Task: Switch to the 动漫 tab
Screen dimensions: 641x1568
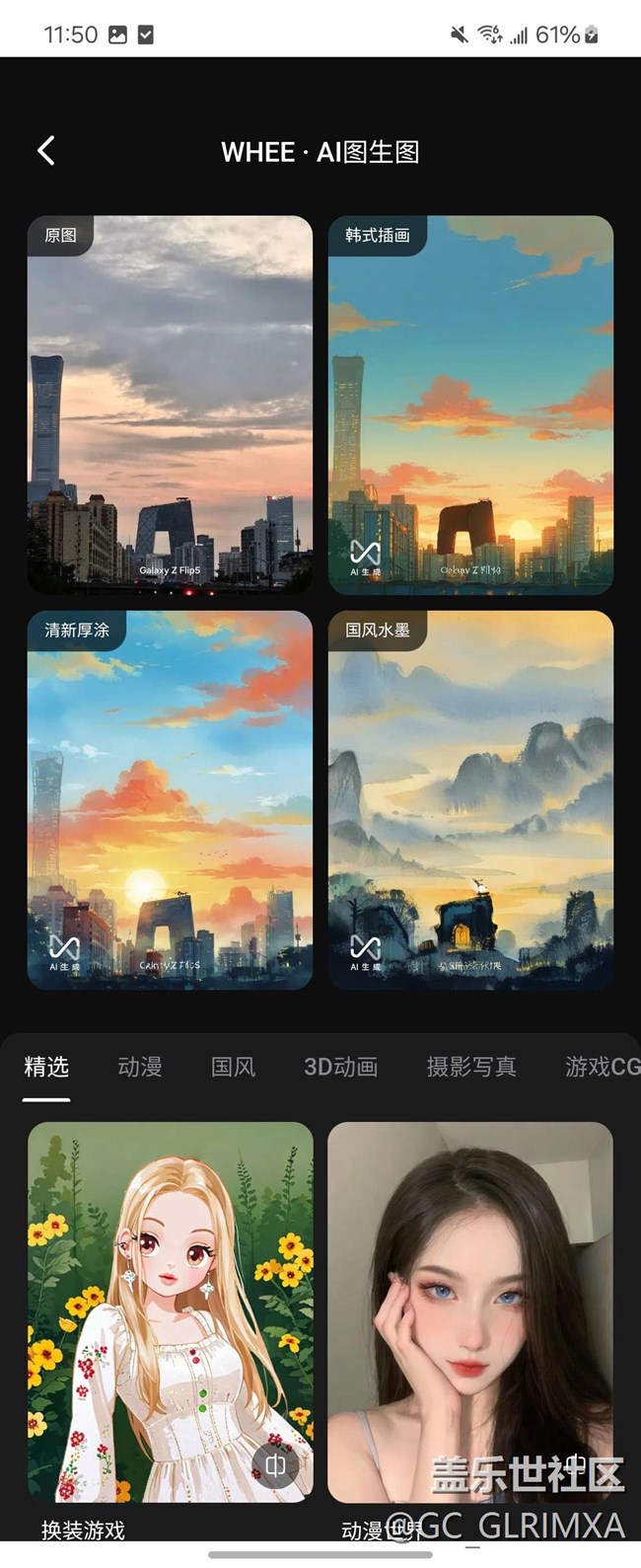Action: click(x=139, y=1067)
